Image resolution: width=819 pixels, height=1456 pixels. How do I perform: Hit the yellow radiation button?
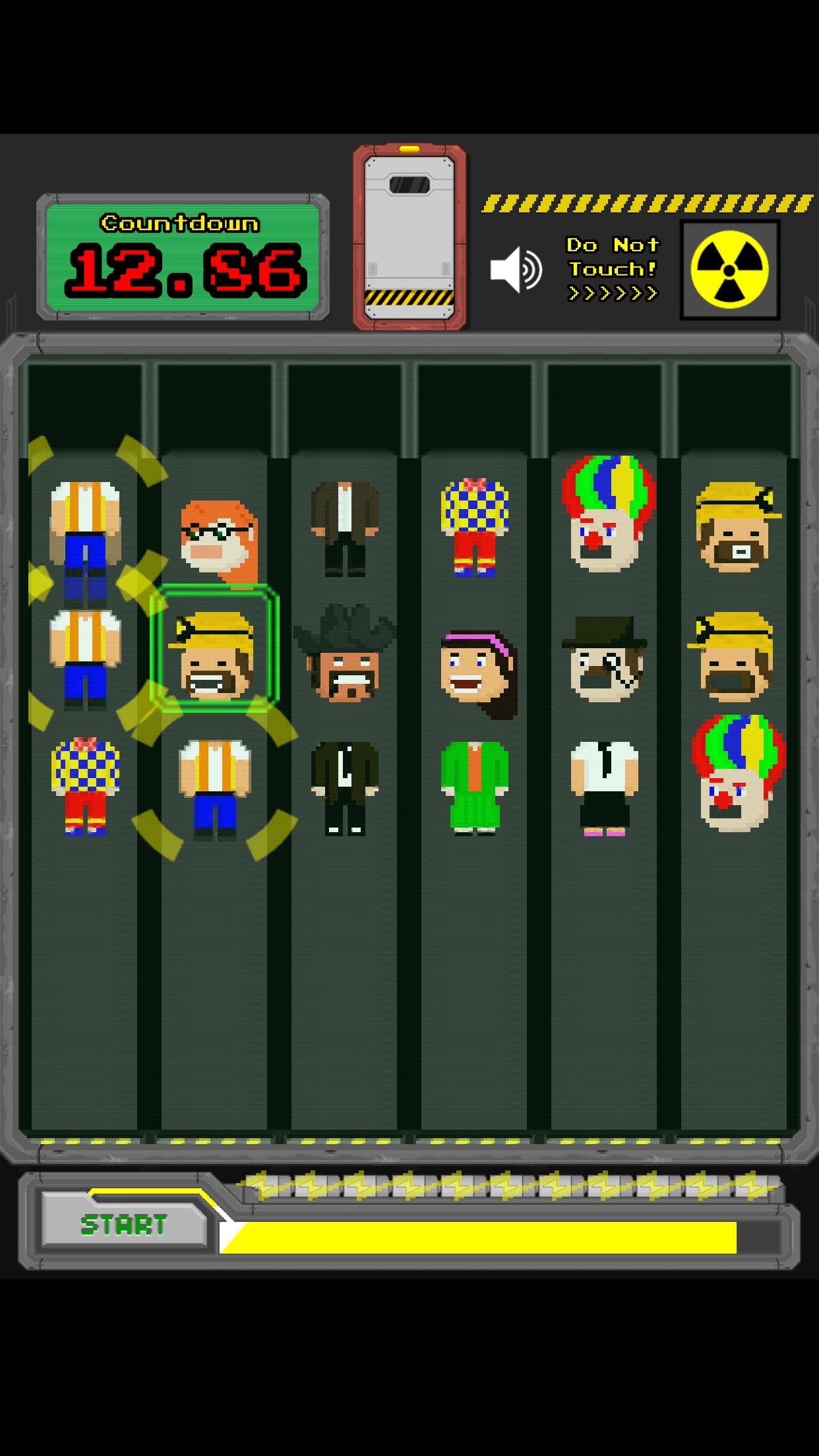coord(729,270)
